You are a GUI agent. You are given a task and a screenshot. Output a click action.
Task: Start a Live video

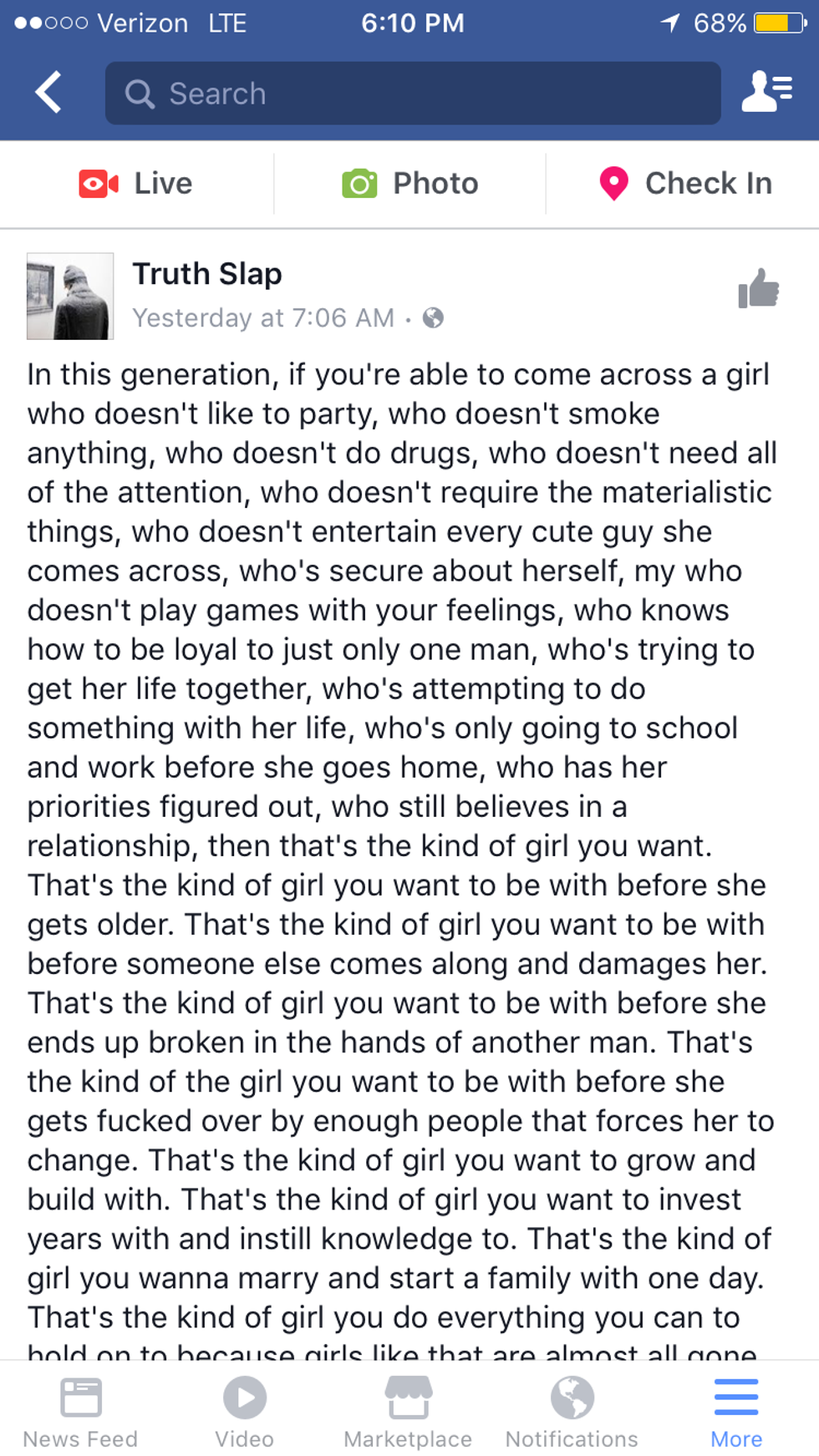(x=136, y=183)
